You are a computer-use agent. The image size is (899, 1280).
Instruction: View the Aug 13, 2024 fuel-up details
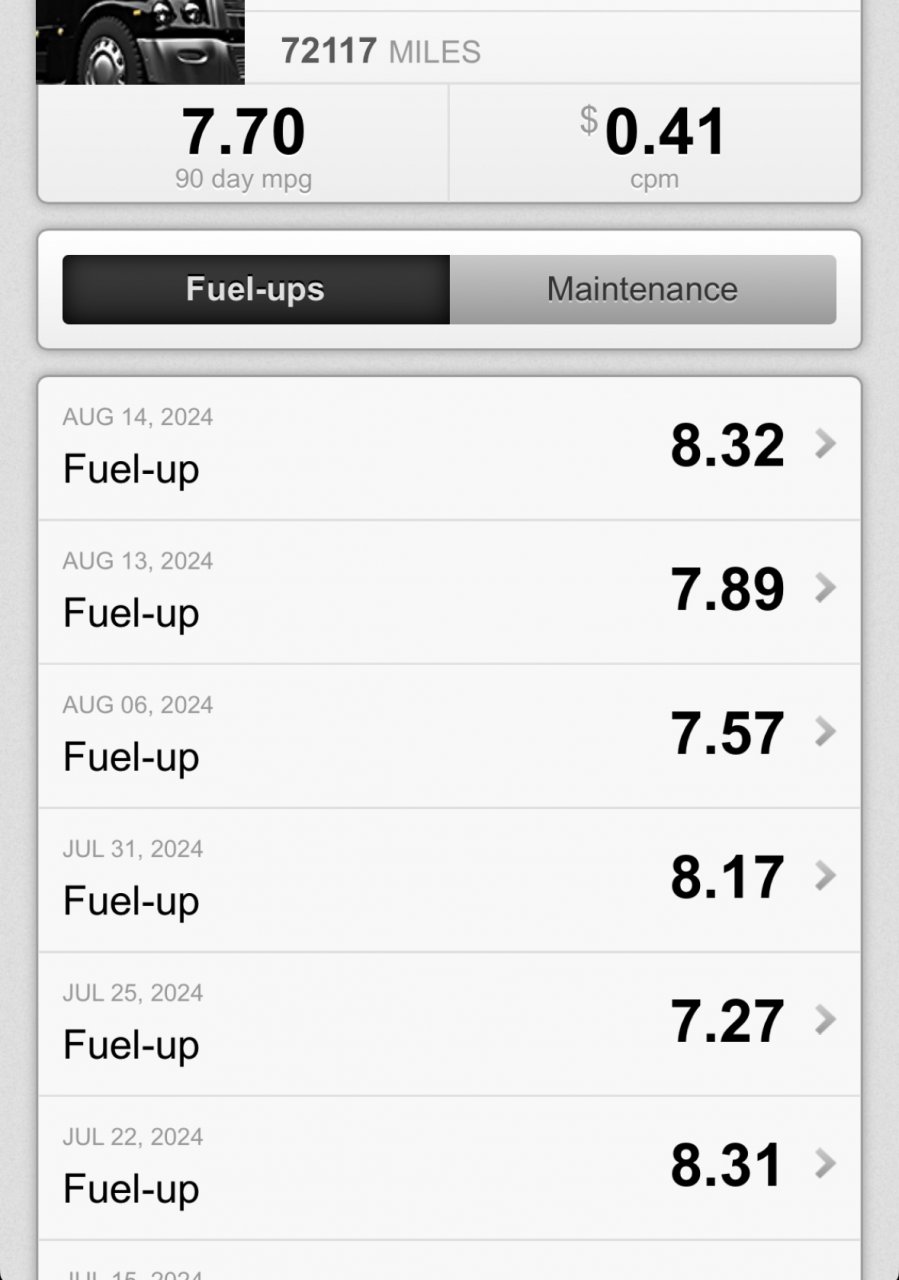[449, 591]
